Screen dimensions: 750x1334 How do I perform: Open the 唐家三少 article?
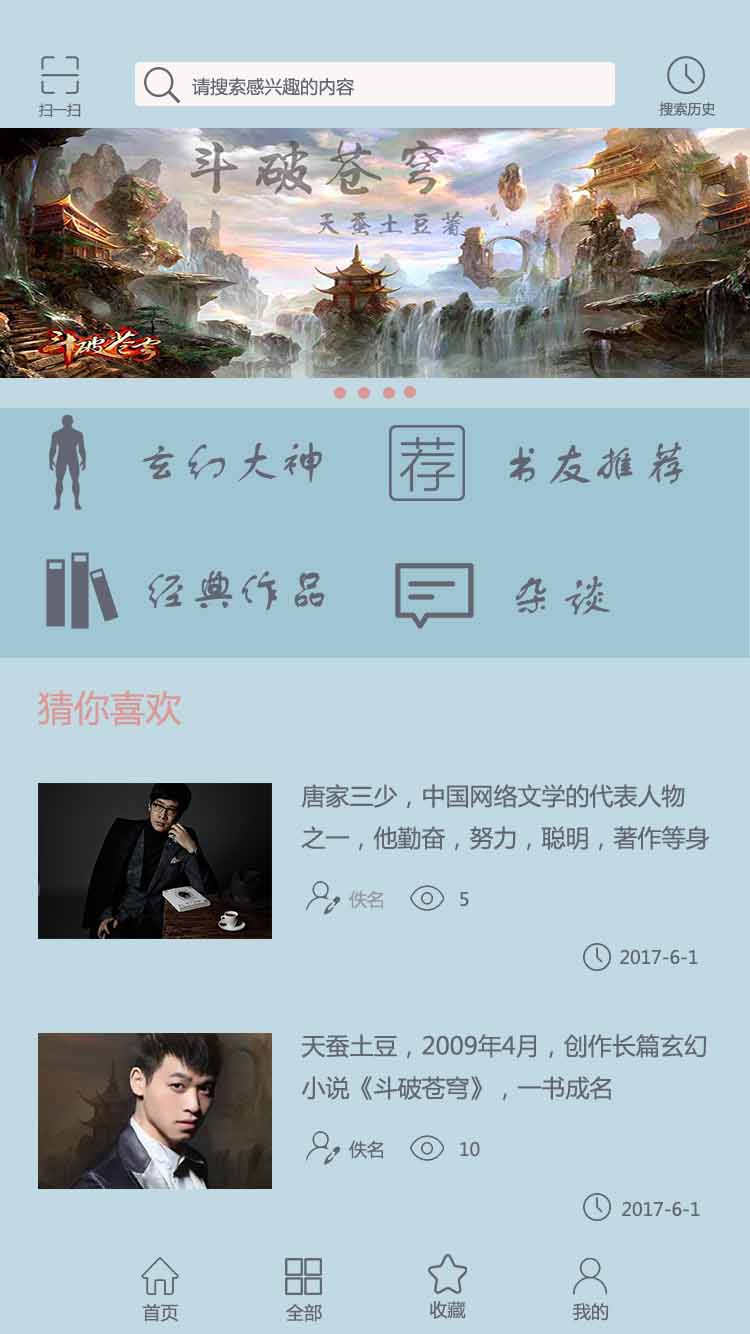click(x=375, y=877)
